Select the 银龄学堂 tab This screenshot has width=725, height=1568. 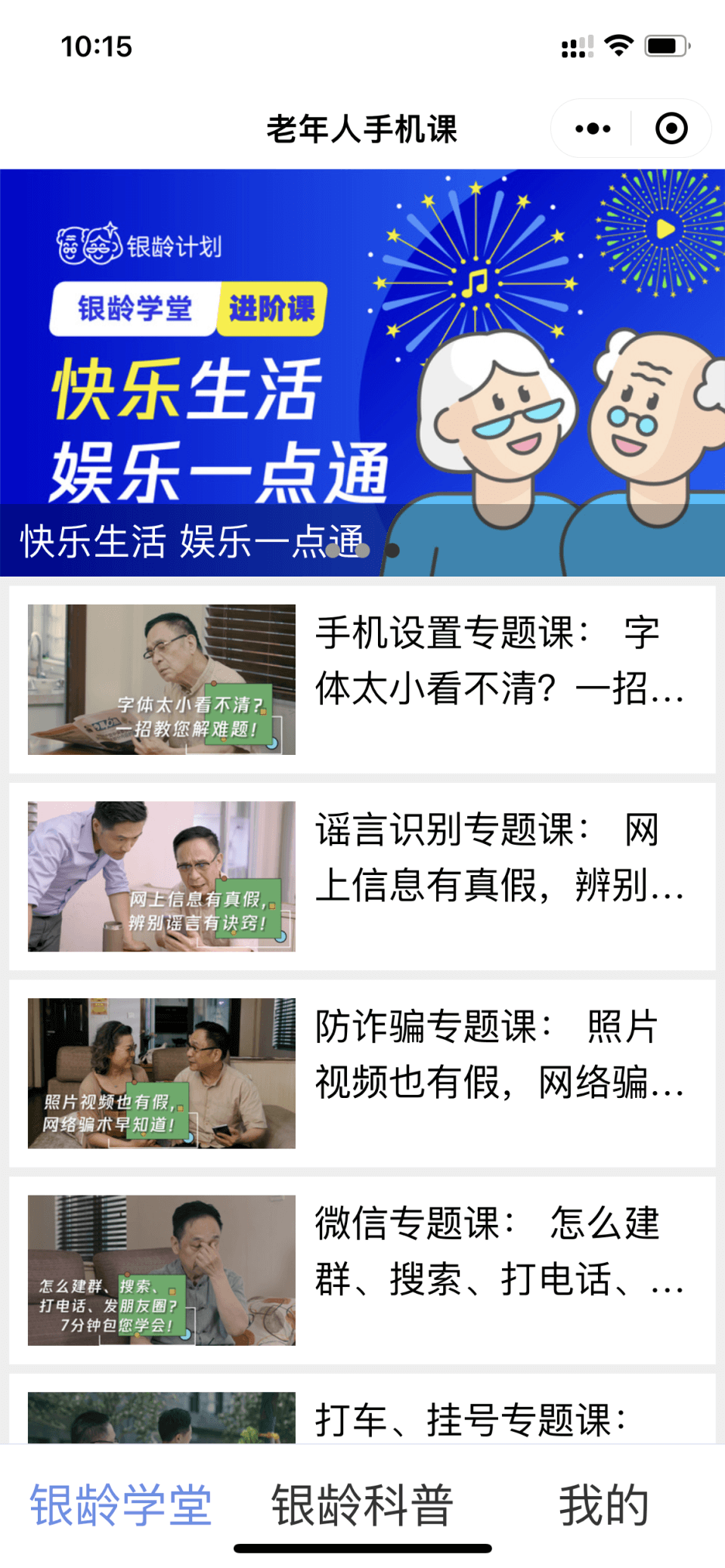(121, 1504)
